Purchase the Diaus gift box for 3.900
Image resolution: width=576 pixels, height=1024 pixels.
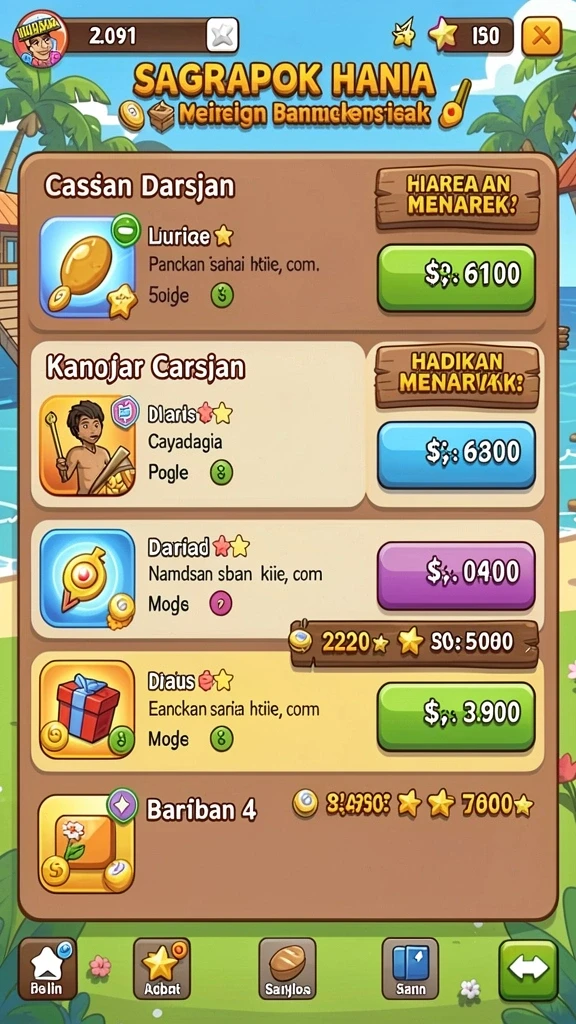click(x=456, y=715)
